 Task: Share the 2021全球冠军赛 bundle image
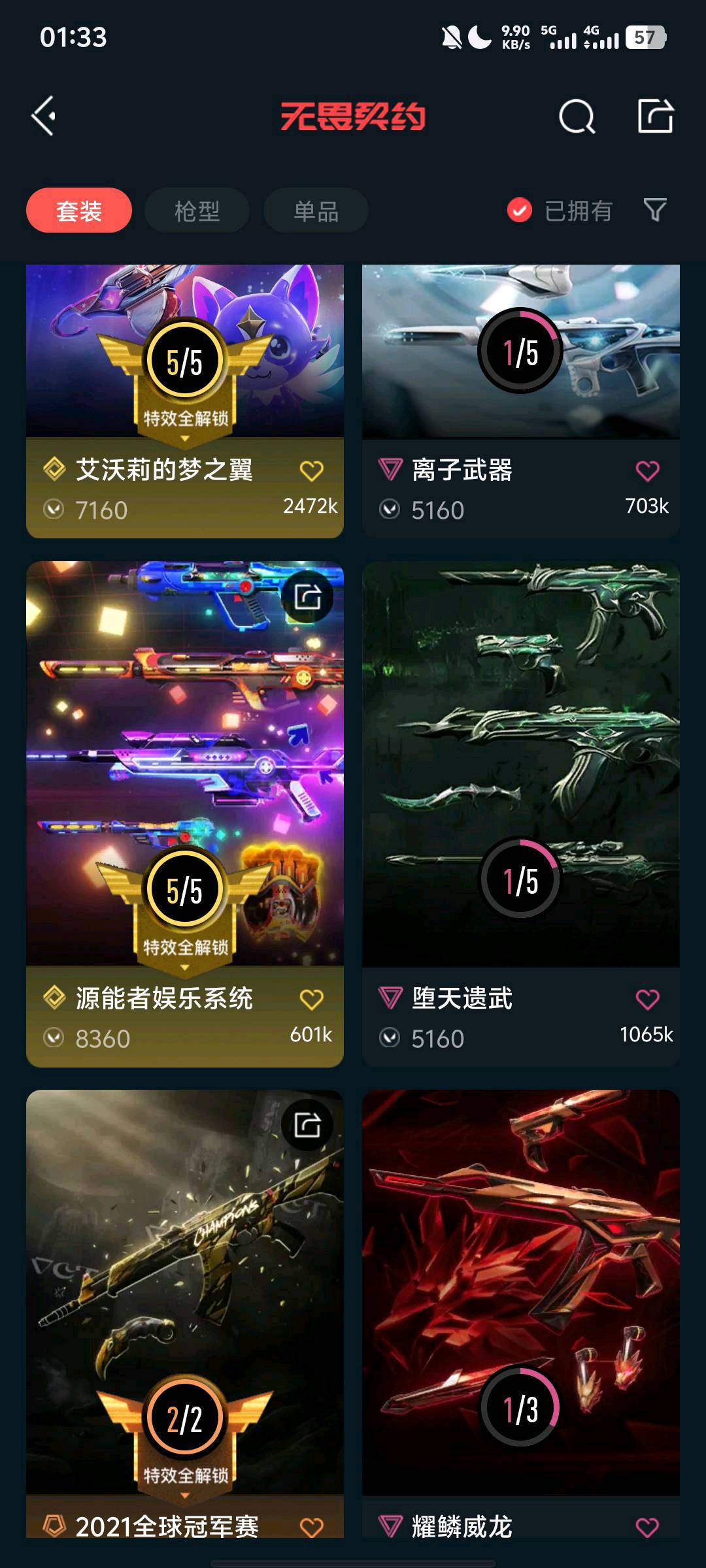(x=307, y=1125)
